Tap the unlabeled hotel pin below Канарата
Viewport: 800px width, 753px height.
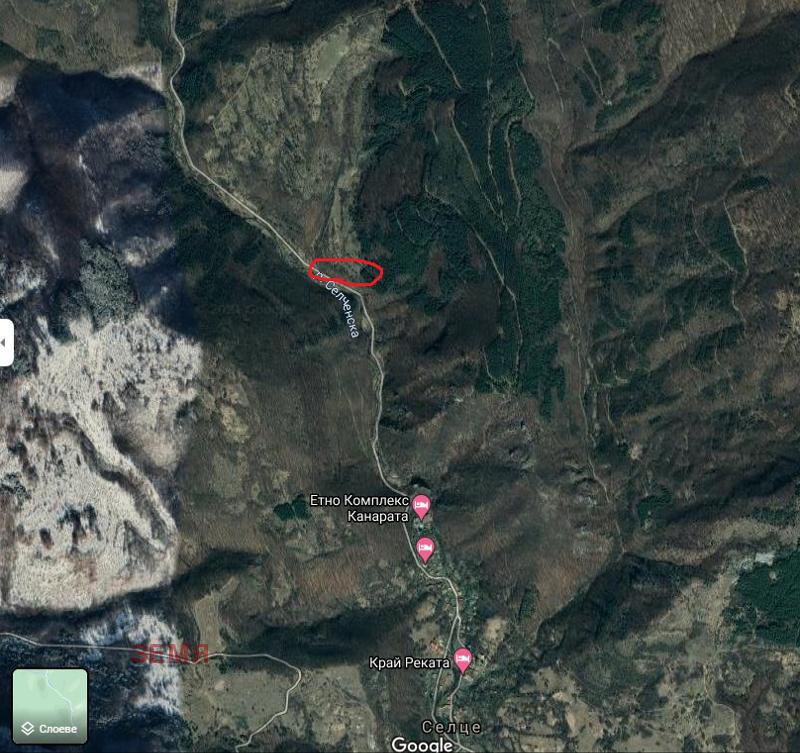426,548
